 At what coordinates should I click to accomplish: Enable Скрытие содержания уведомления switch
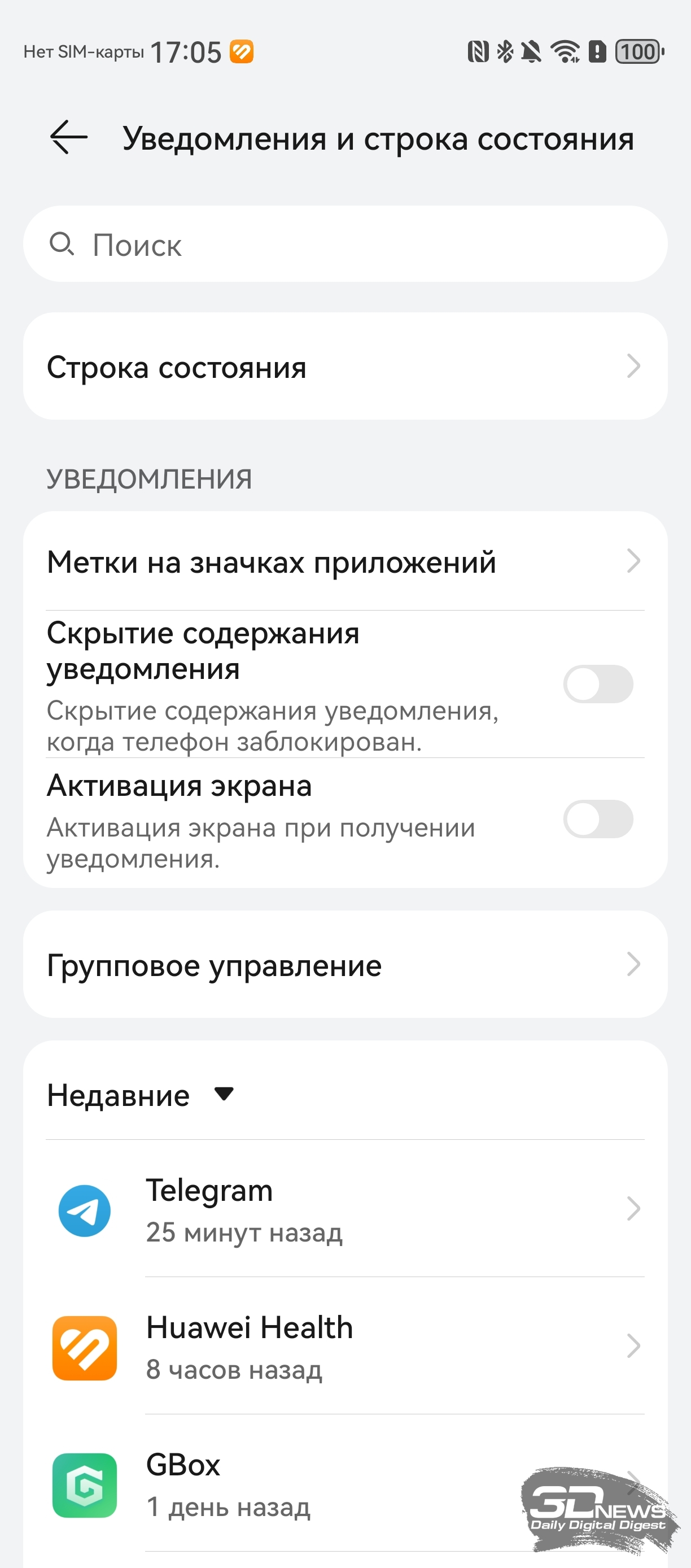tap(597, 684)
